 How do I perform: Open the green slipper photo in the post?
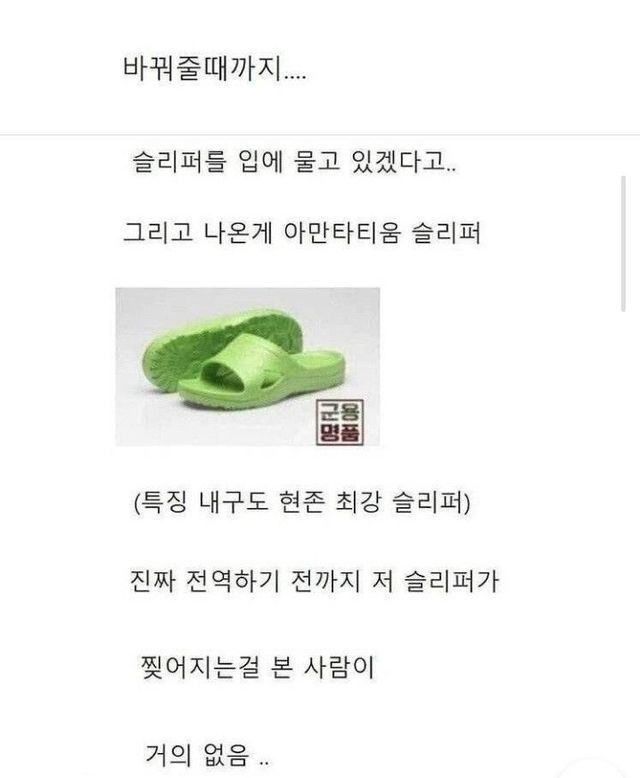click(x=248, y=367)
